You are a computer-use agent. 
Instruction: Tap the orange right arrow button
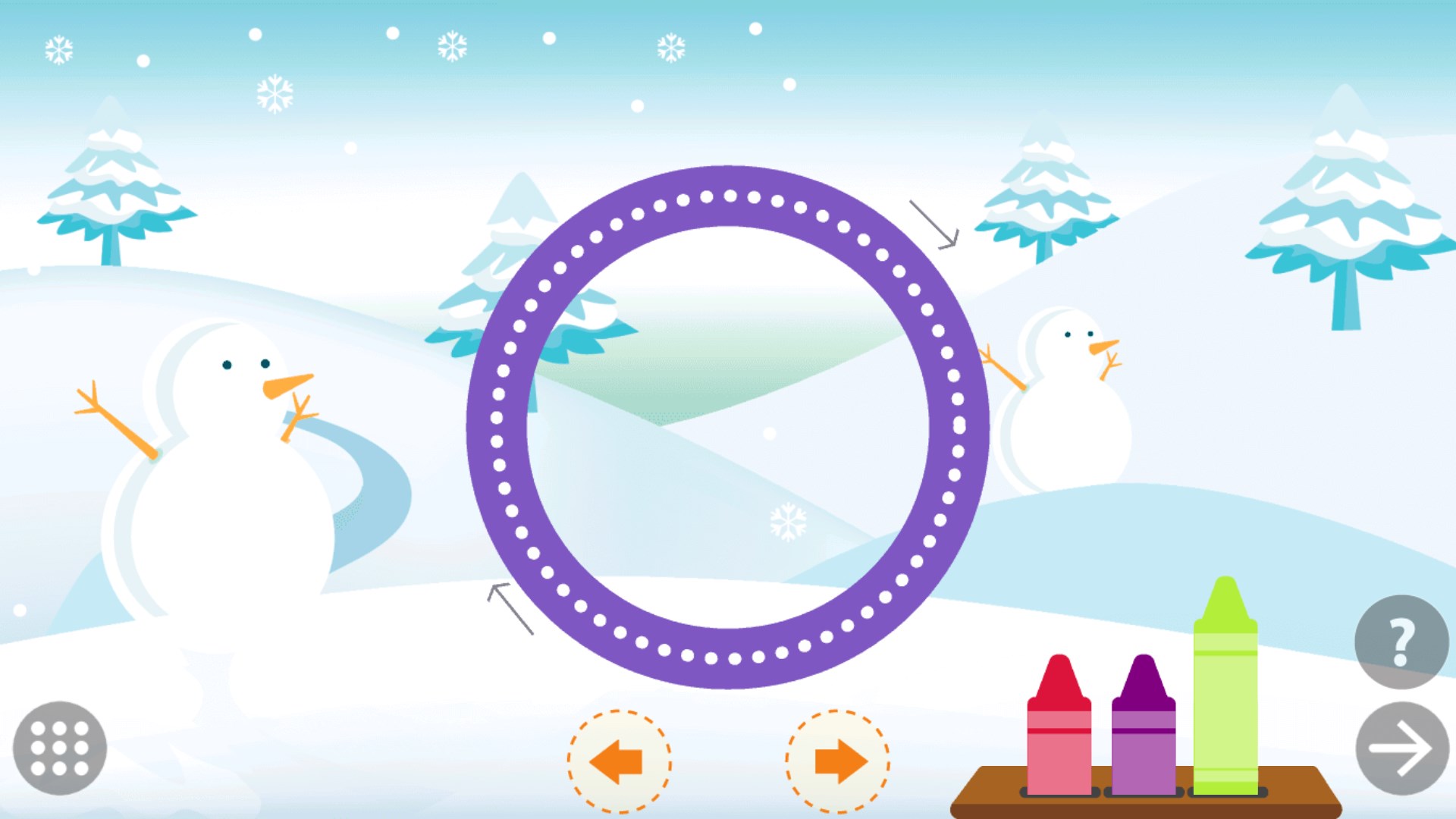pos(837,761)
